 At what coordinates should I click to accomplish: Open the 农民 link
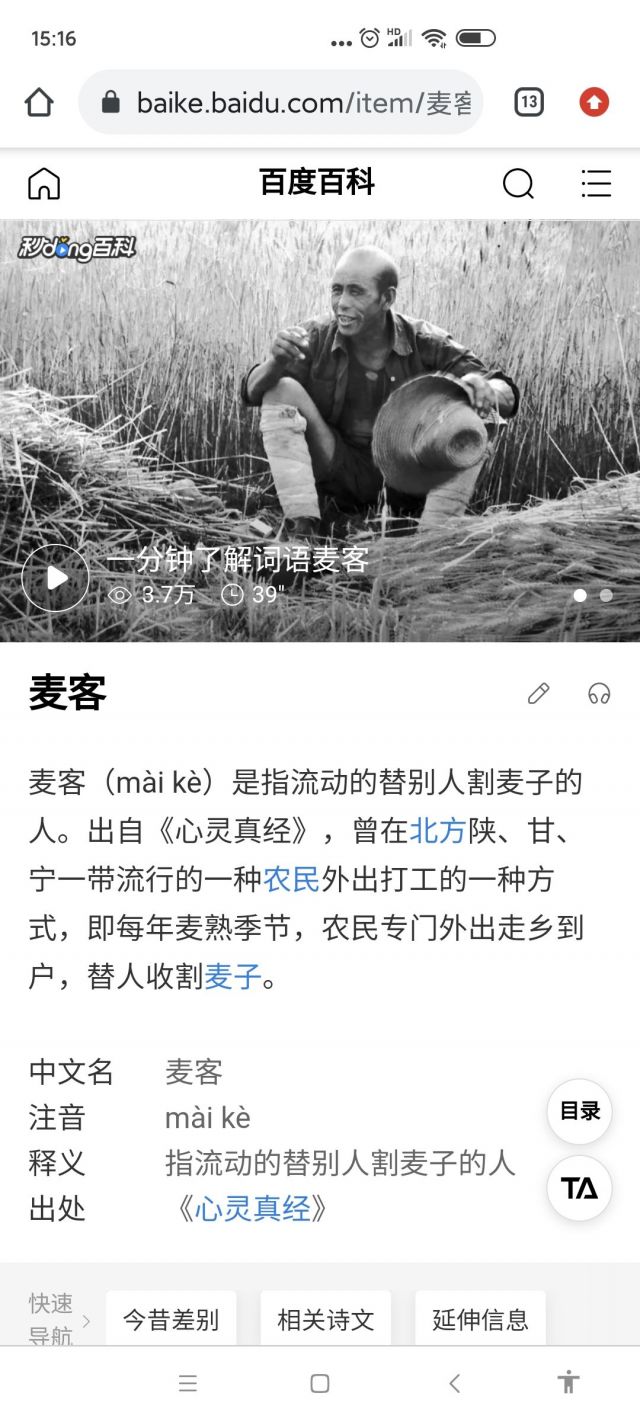tap(291, 880)
